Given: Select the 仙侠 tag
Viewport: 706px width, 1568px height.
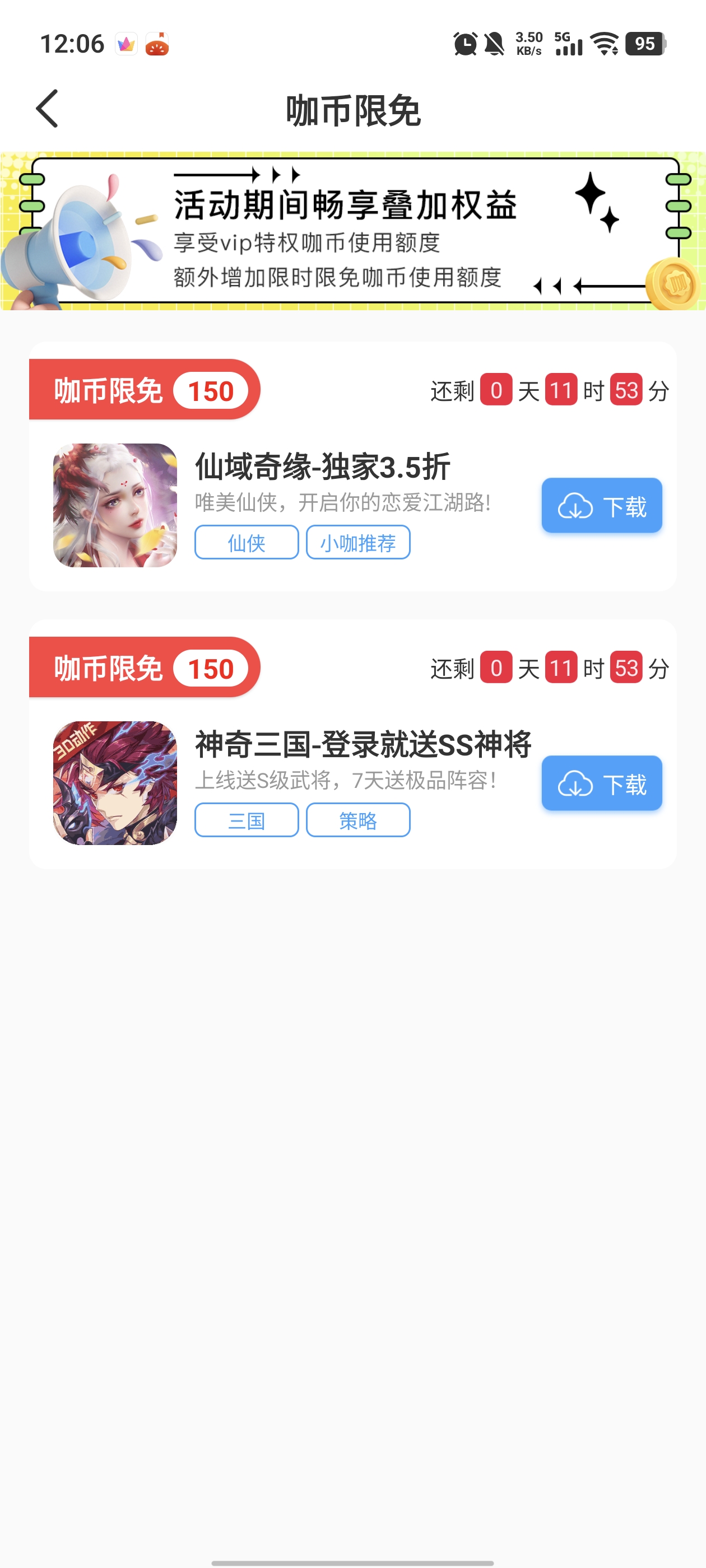Looking at the screenshot, I should (x=246, y=542).
